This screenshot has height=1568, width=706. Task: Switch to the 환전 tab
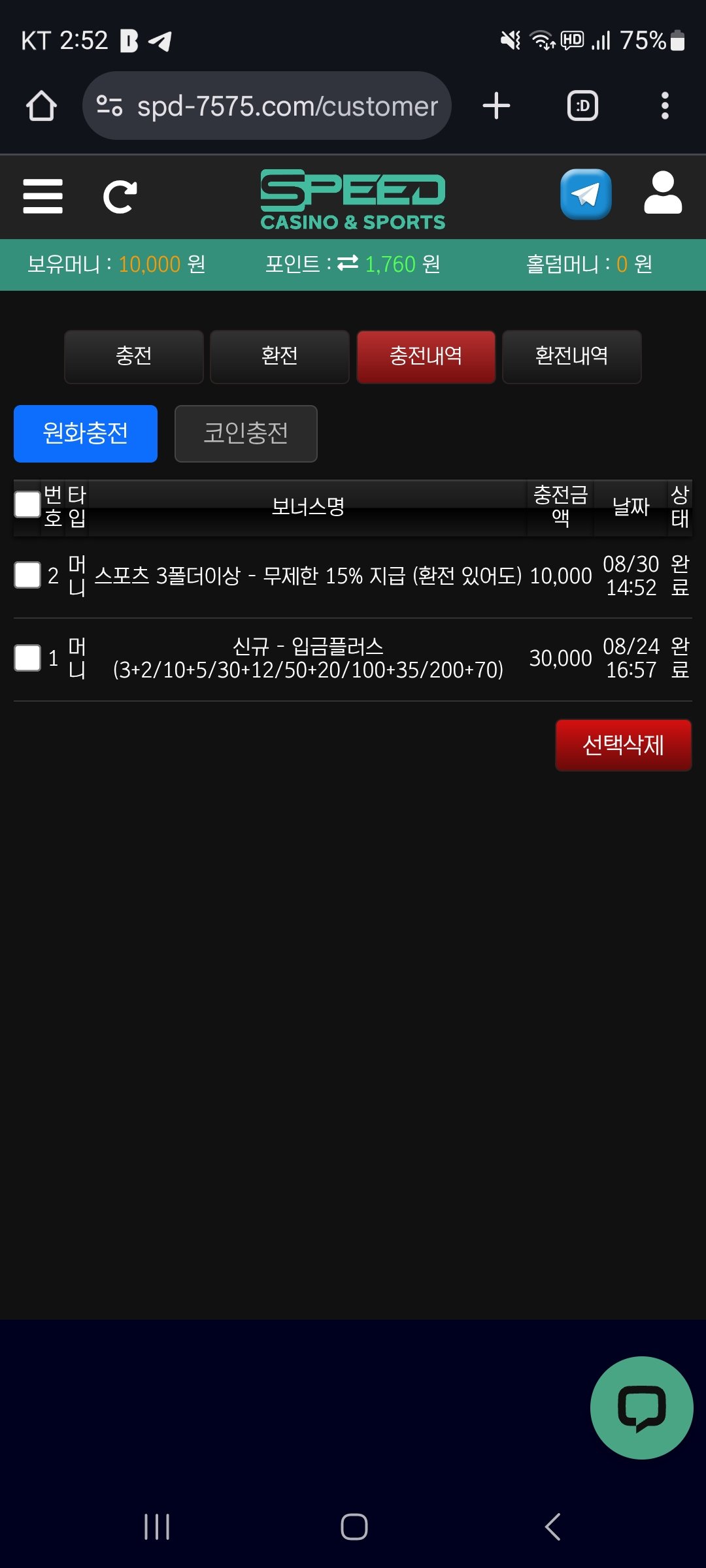click(280, 356)
